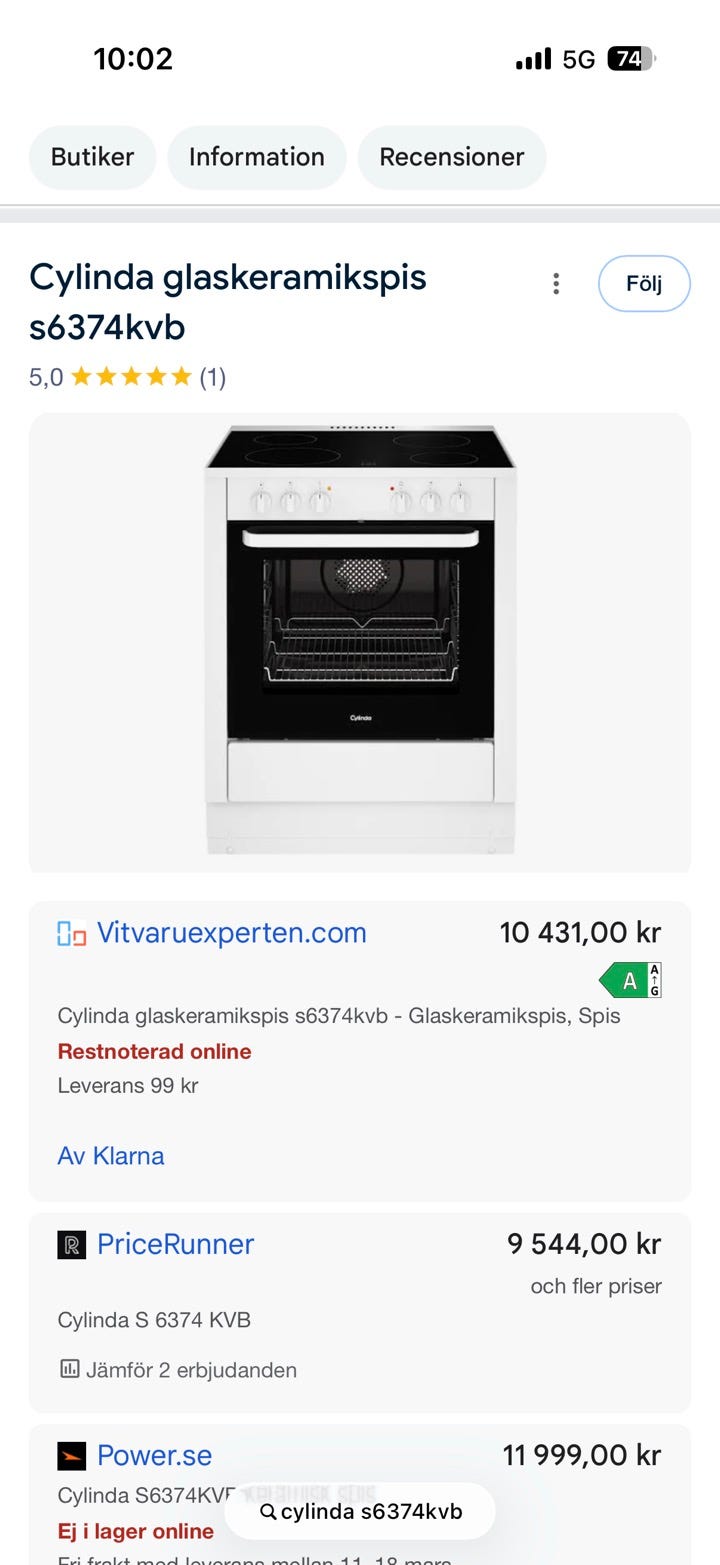Tap the Följ button

click(x=644, y=284)
